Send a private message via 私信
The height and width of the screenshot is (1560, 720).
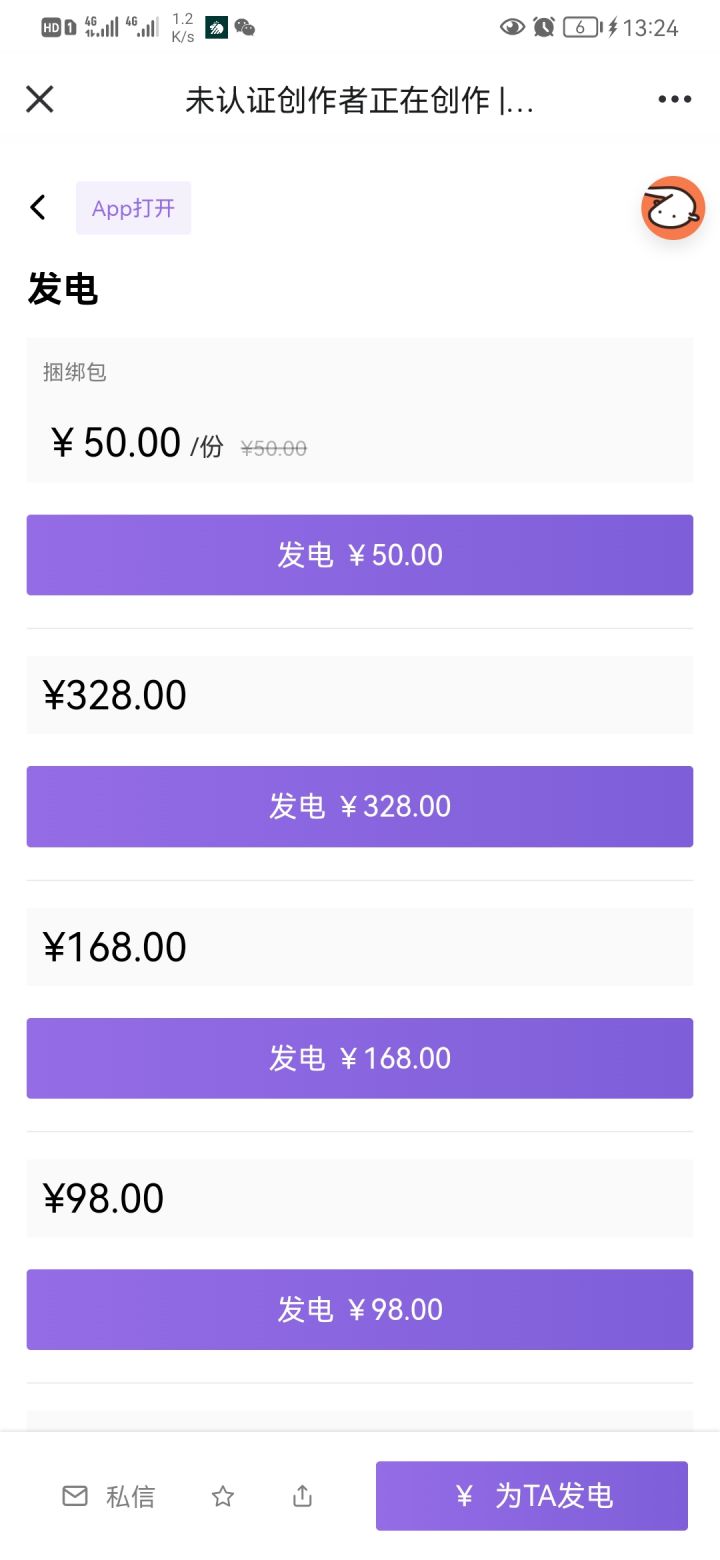109,1496
